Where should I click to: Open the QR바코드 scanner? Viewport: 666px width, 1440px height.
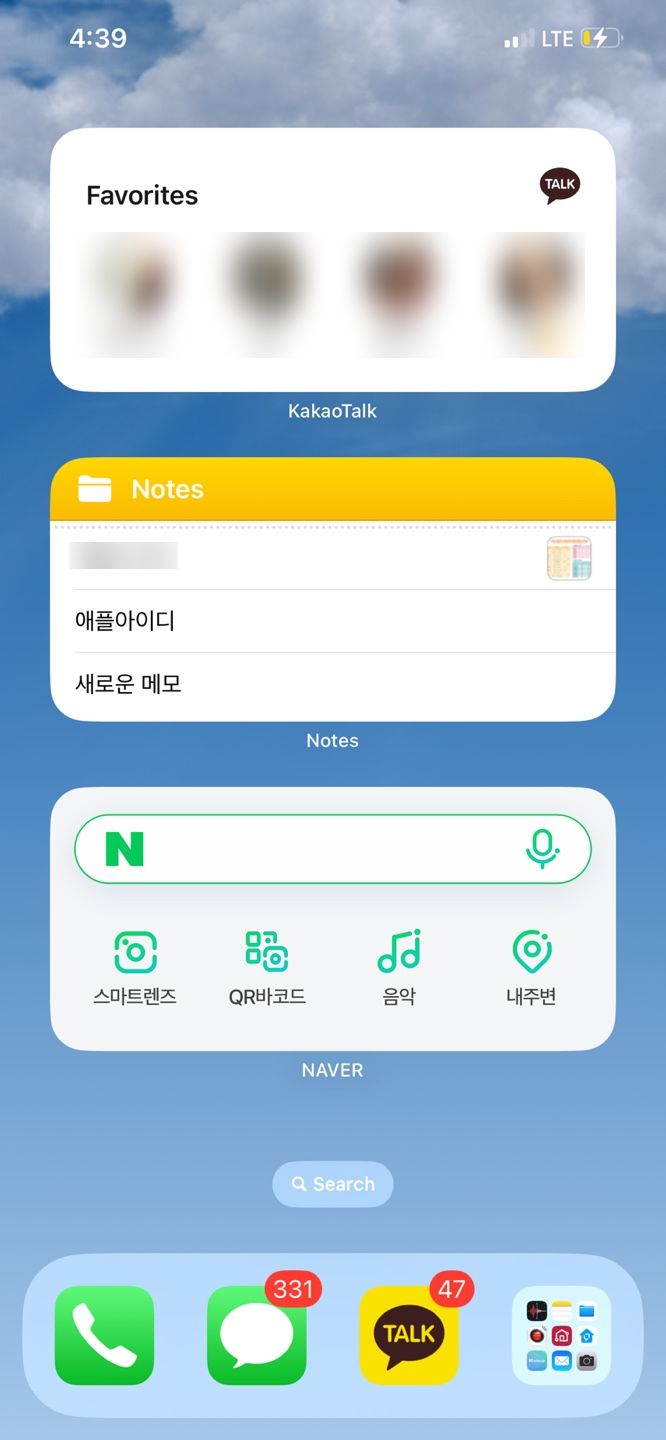[x=267, y=965]
